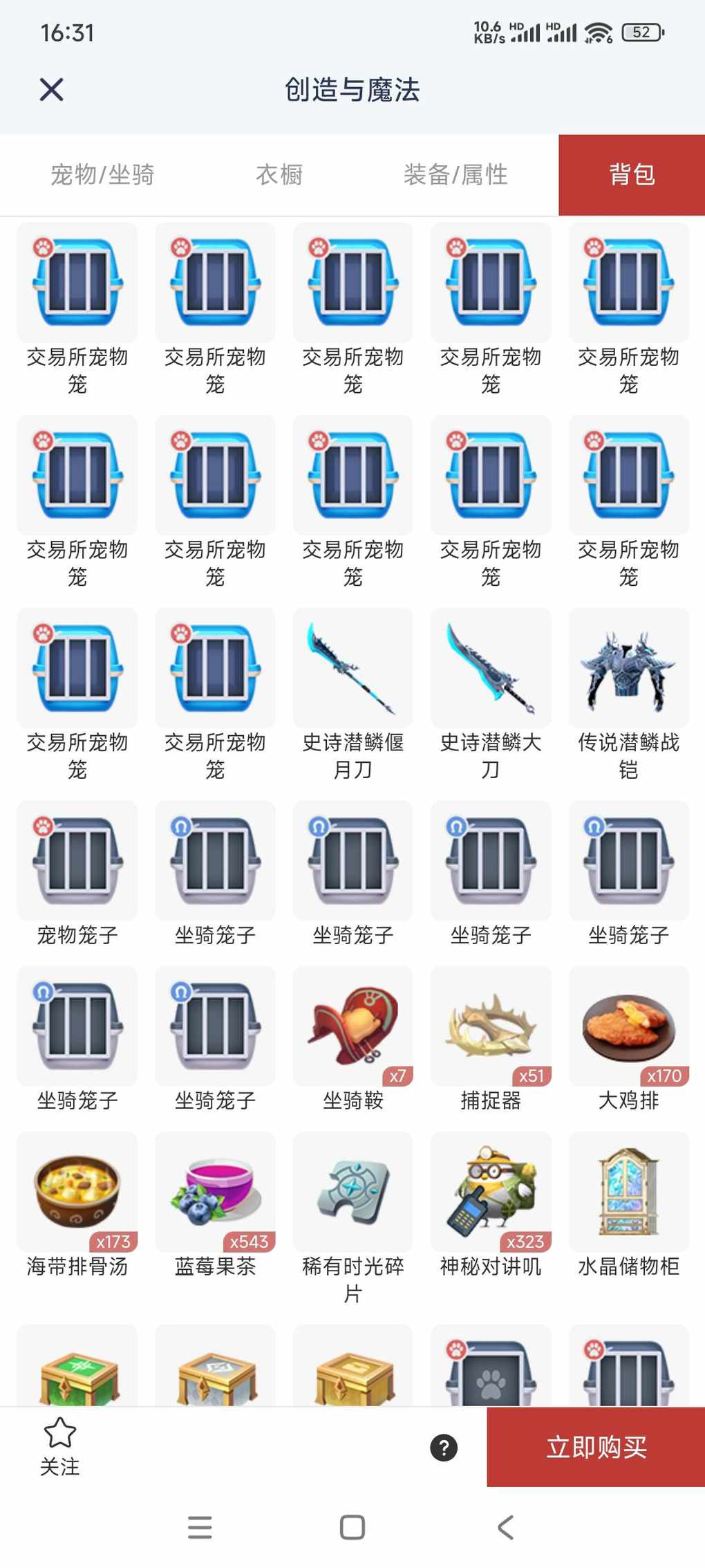This screenshot has width=705, height=1568.
Task: Close the 创造与魔法 page
Action: click(x=52, y=89)
